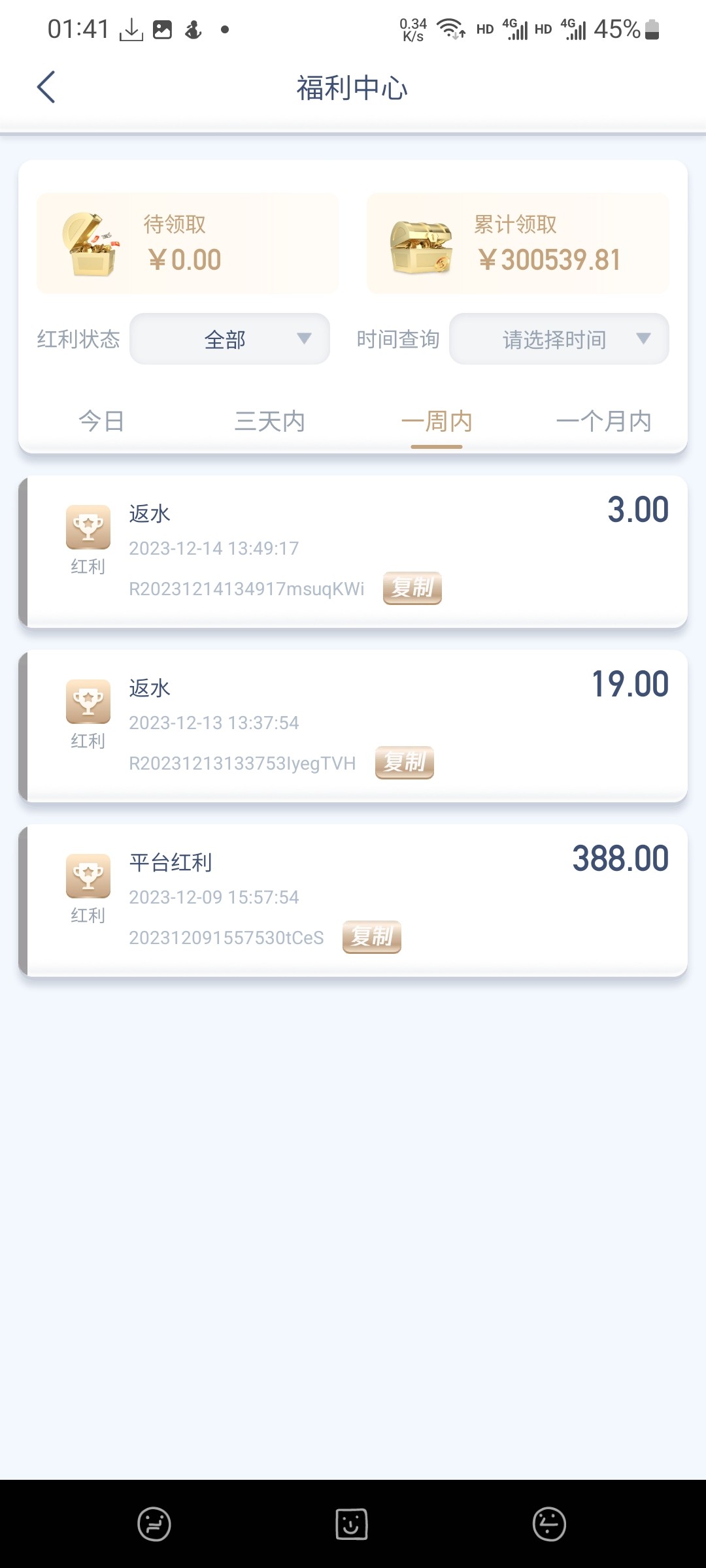706x1568 pixels.
Task: Copy order ID 202312091557530tCeS
Action: point(371,937)
